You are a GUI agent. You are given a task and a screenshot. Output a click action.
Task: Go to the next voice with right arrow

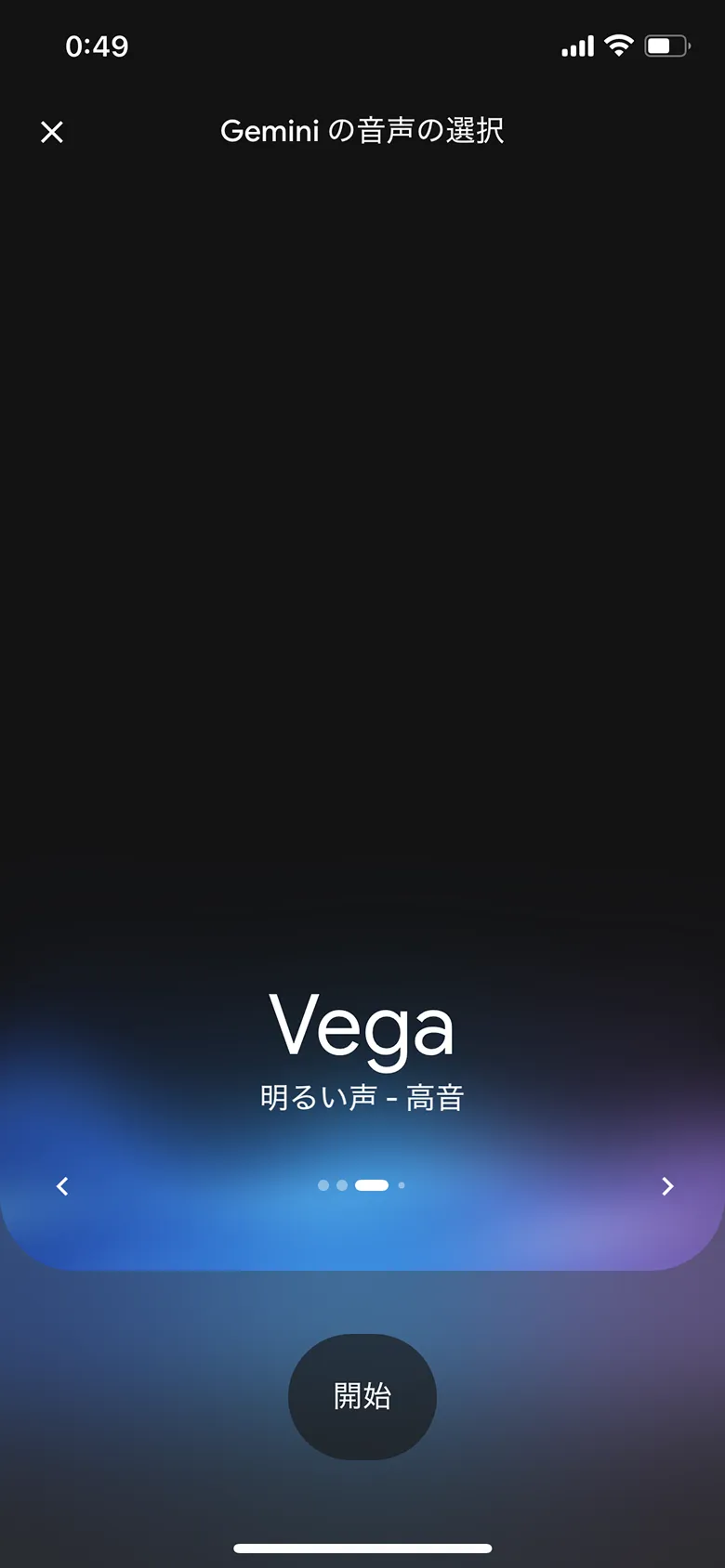[666, 1186]
